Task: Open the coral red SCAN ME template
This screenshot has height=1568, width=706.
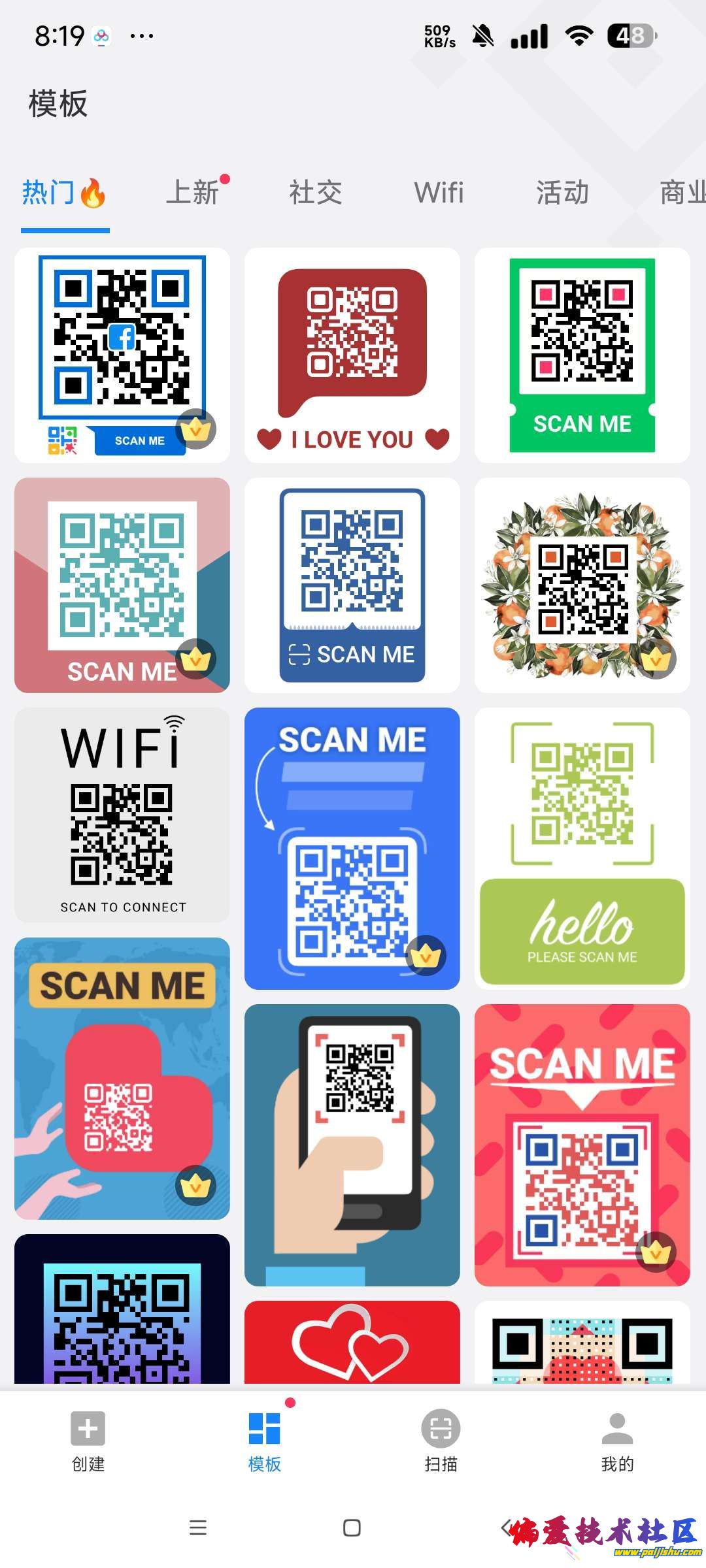Action: coord(582,1145)
